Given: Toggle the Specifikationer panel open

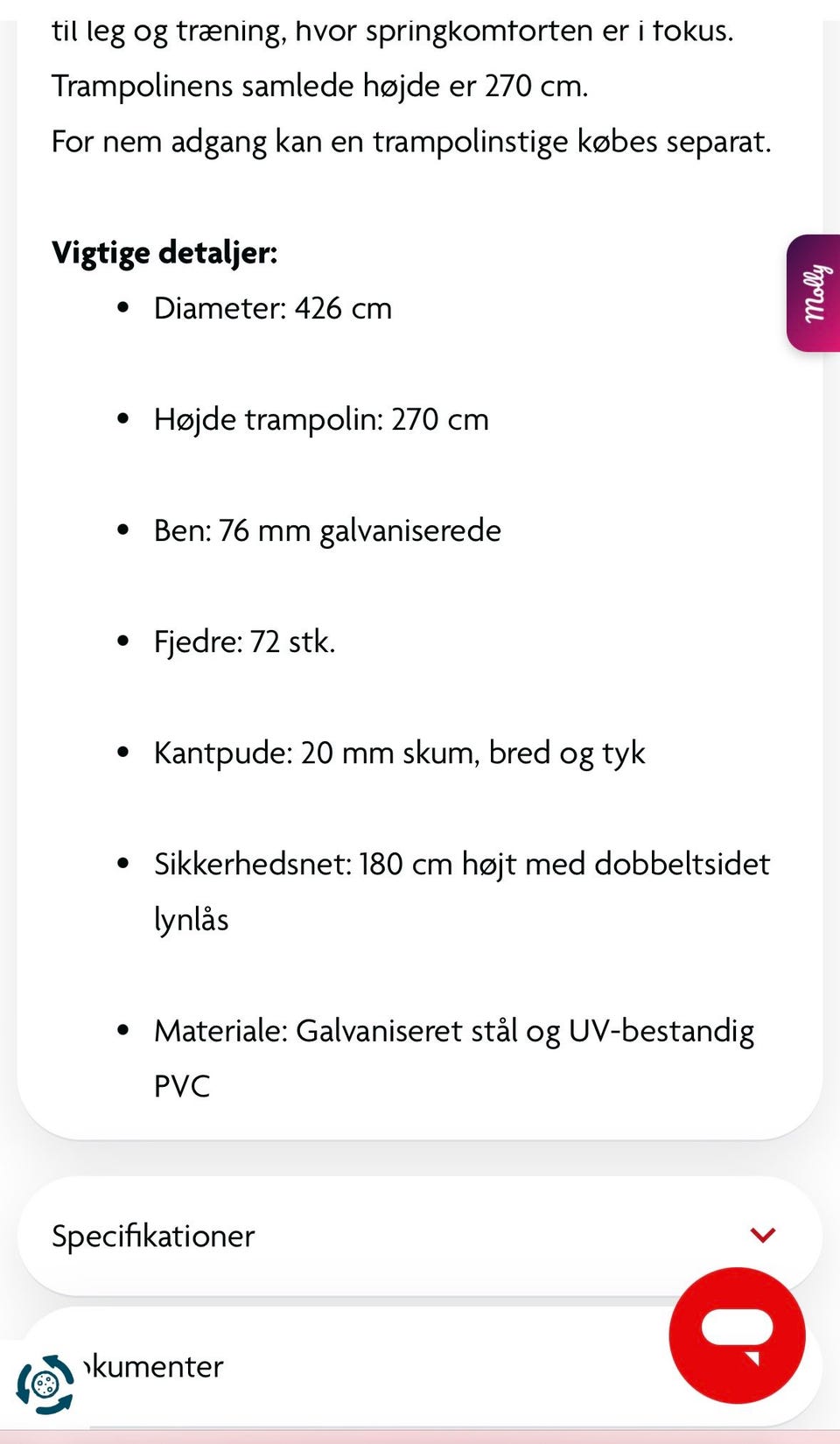Looking at the screenshot, I should pos(420,1236).
